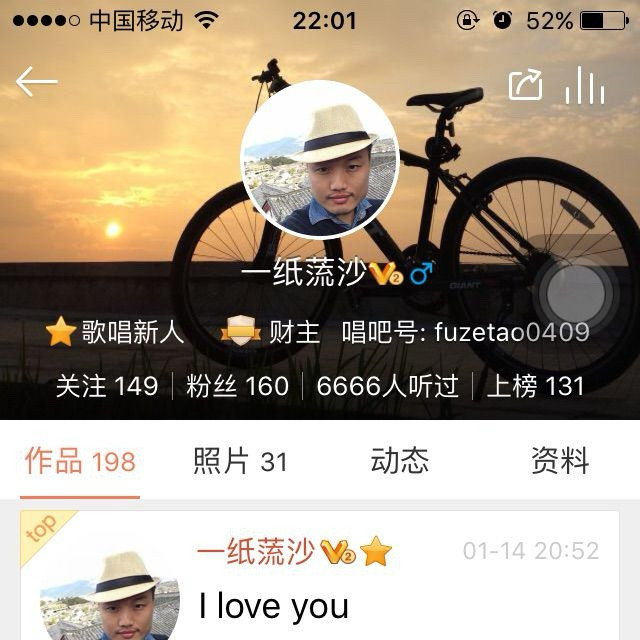Open the 关注 149 following list
640x640 pixels.
pyautogui.click(x=107, y=386)
